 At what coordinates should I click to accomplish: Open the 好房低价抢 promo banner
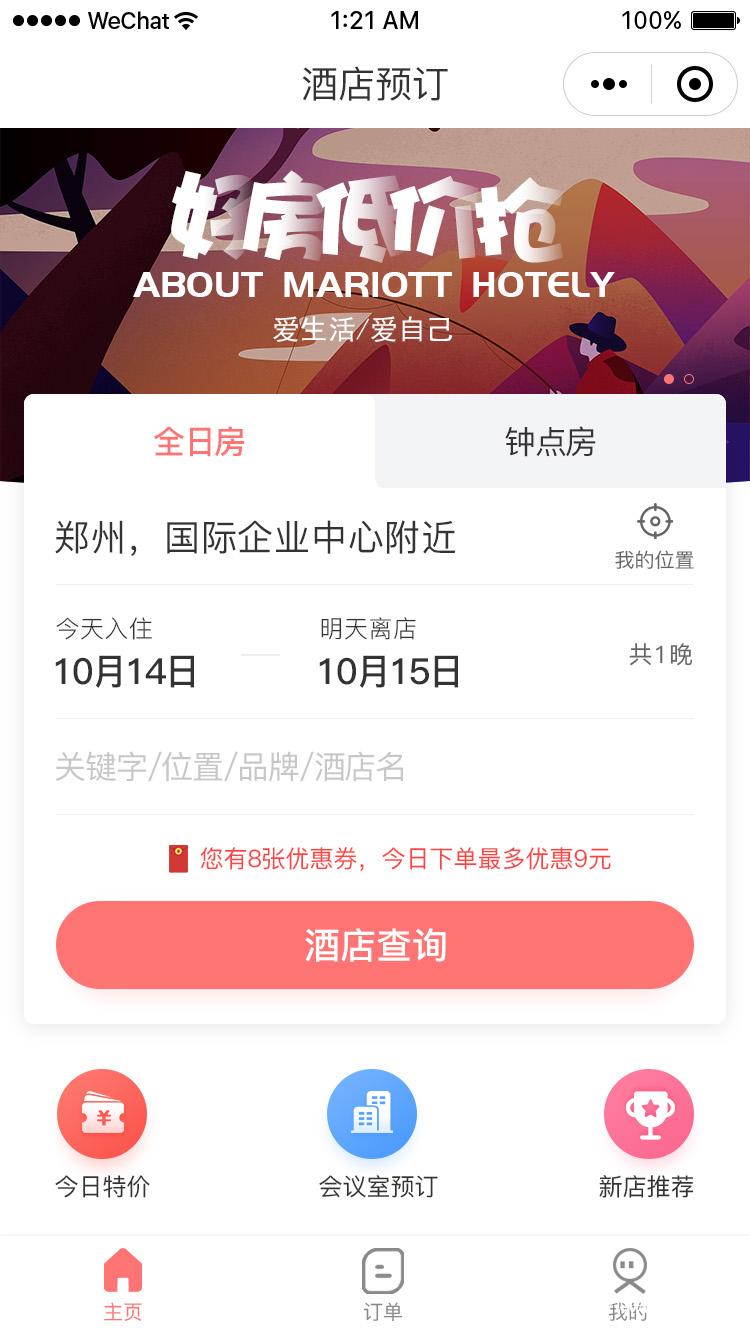click(x=374, y=260)
